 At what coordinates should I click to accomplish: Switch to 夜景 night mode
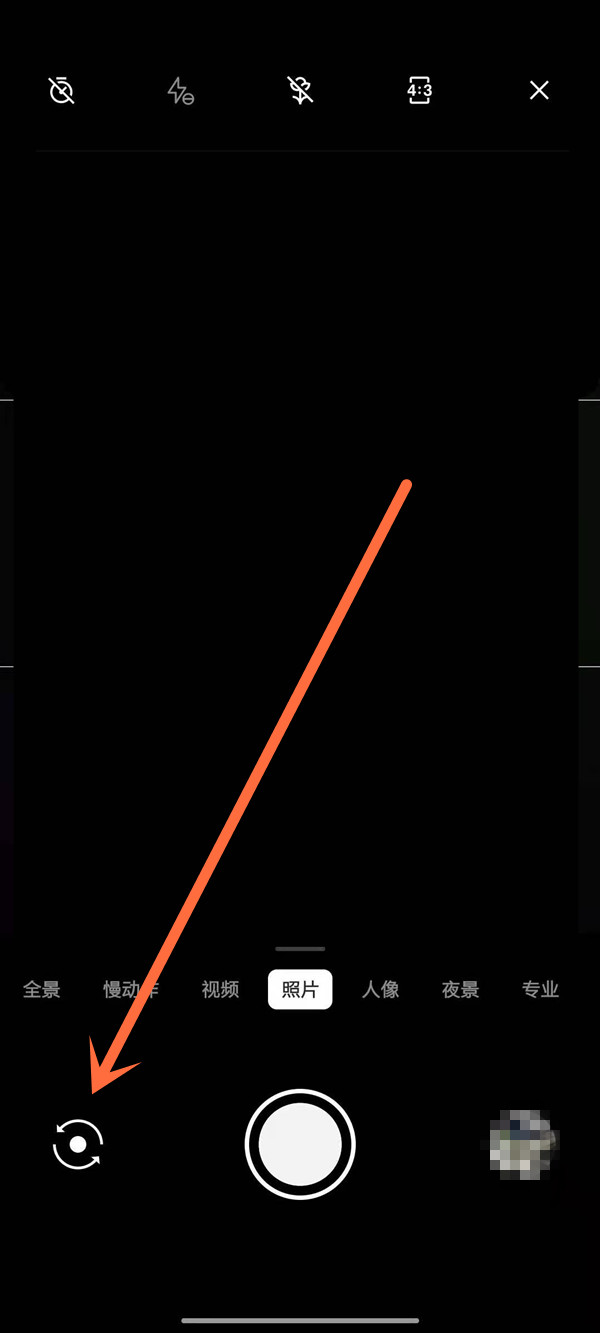(x=460, y=990)
